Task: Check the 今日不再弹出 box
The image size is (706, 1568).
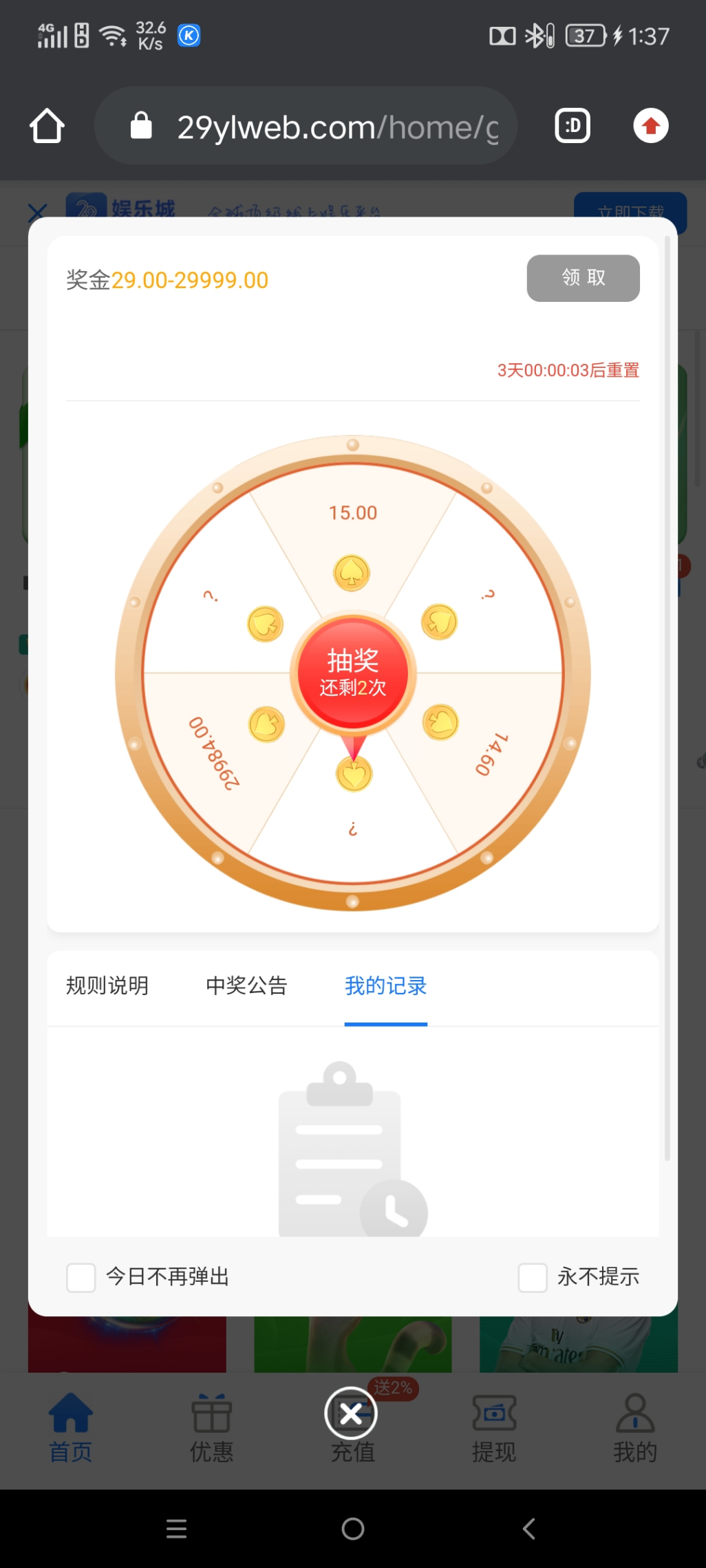Action: tap(81, 1277)
